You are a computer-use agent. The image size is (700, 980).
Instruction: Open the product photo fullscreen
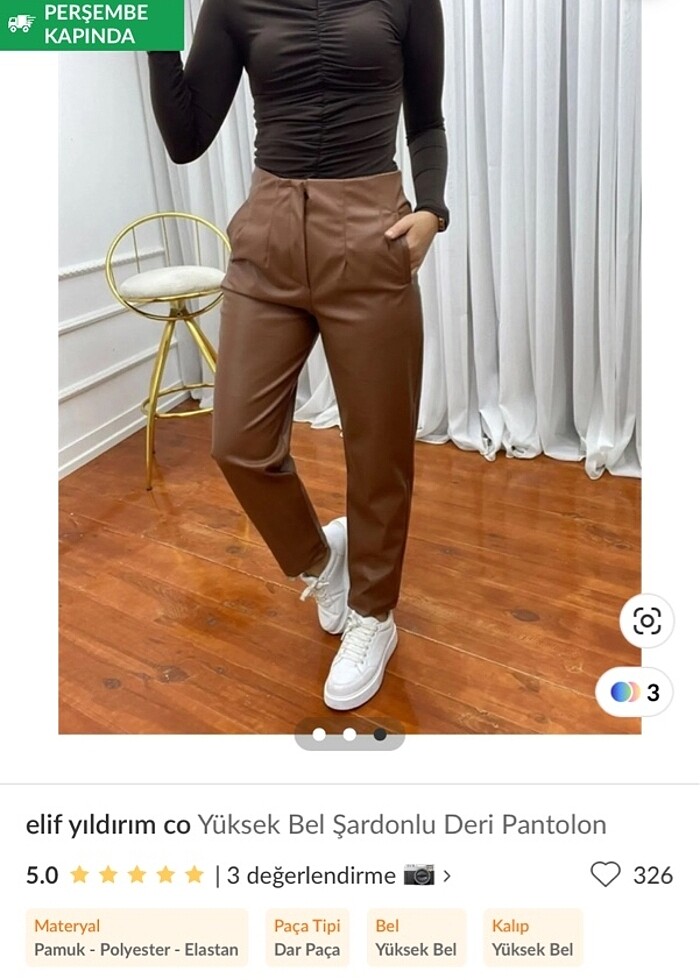coord(350,400)
